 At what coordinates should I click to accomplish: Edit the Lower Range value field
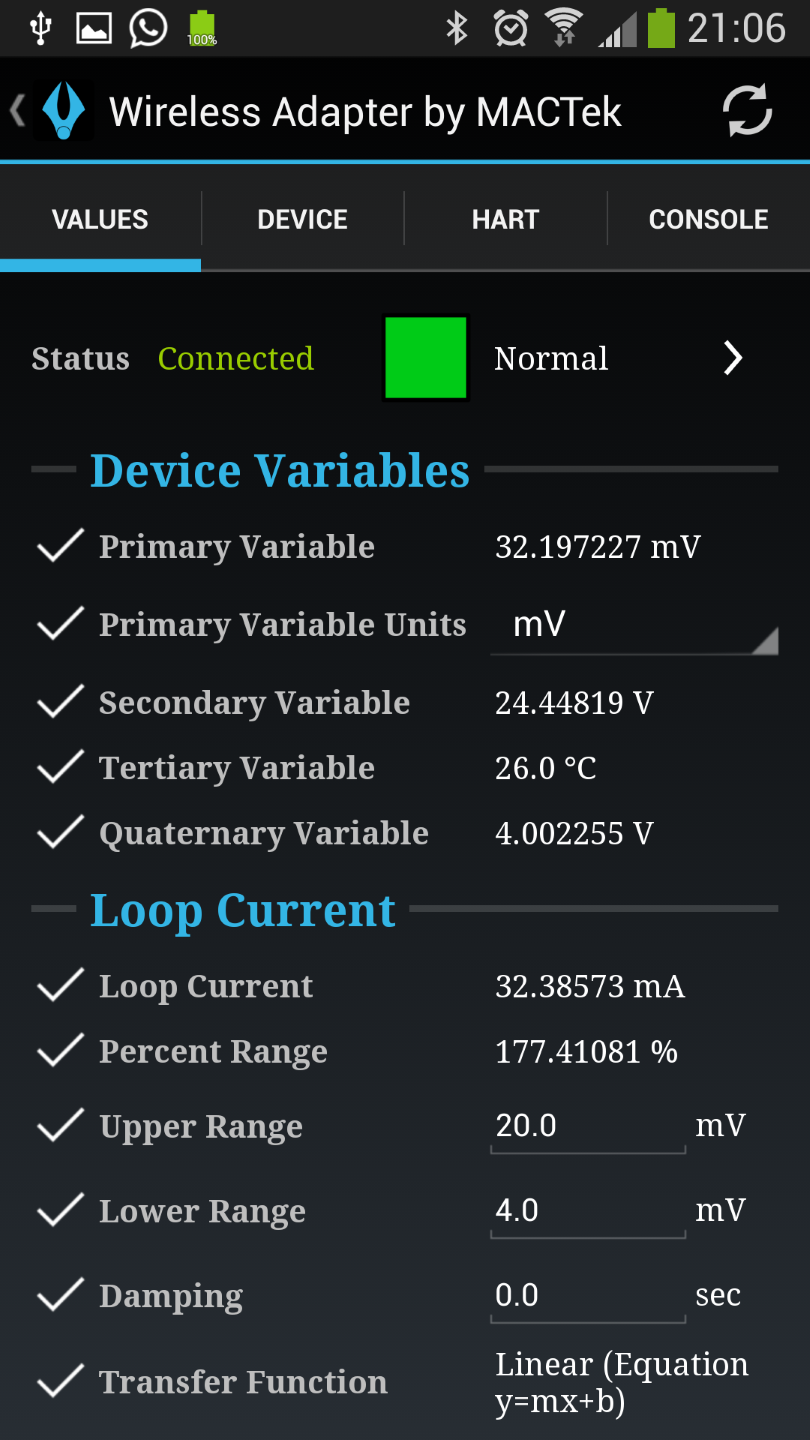(x=587, y=1212)
